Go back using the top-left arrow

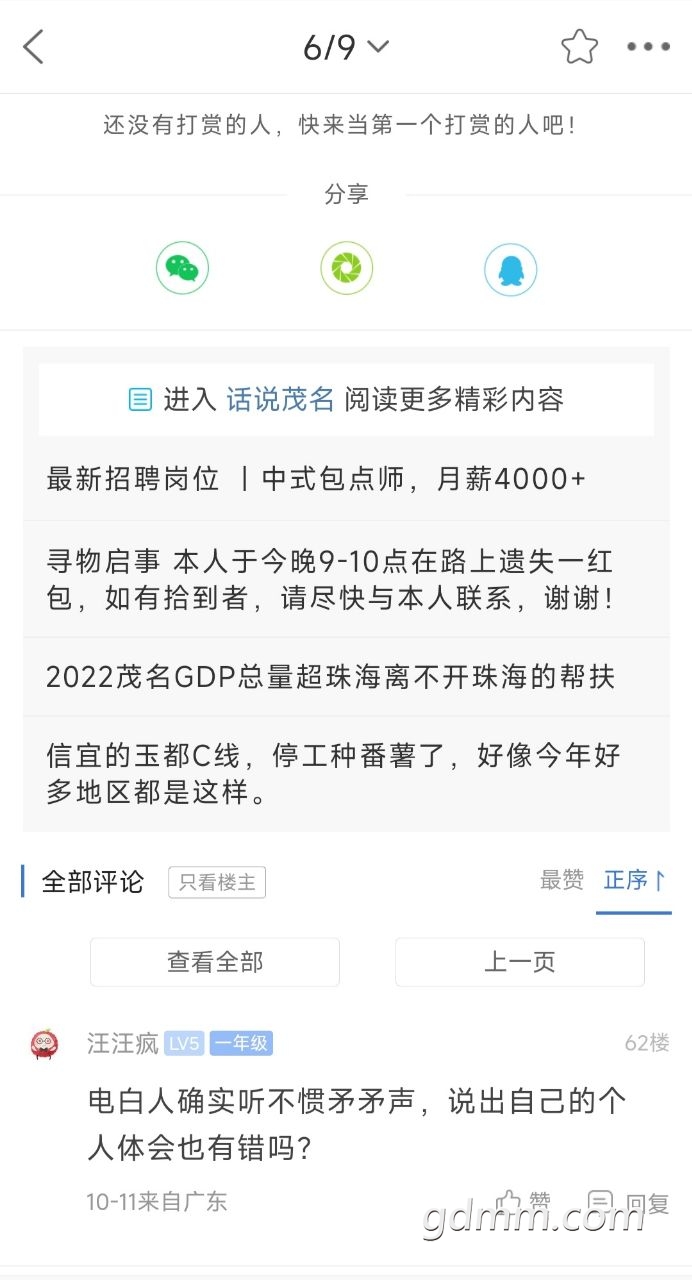tap(34, 47)
